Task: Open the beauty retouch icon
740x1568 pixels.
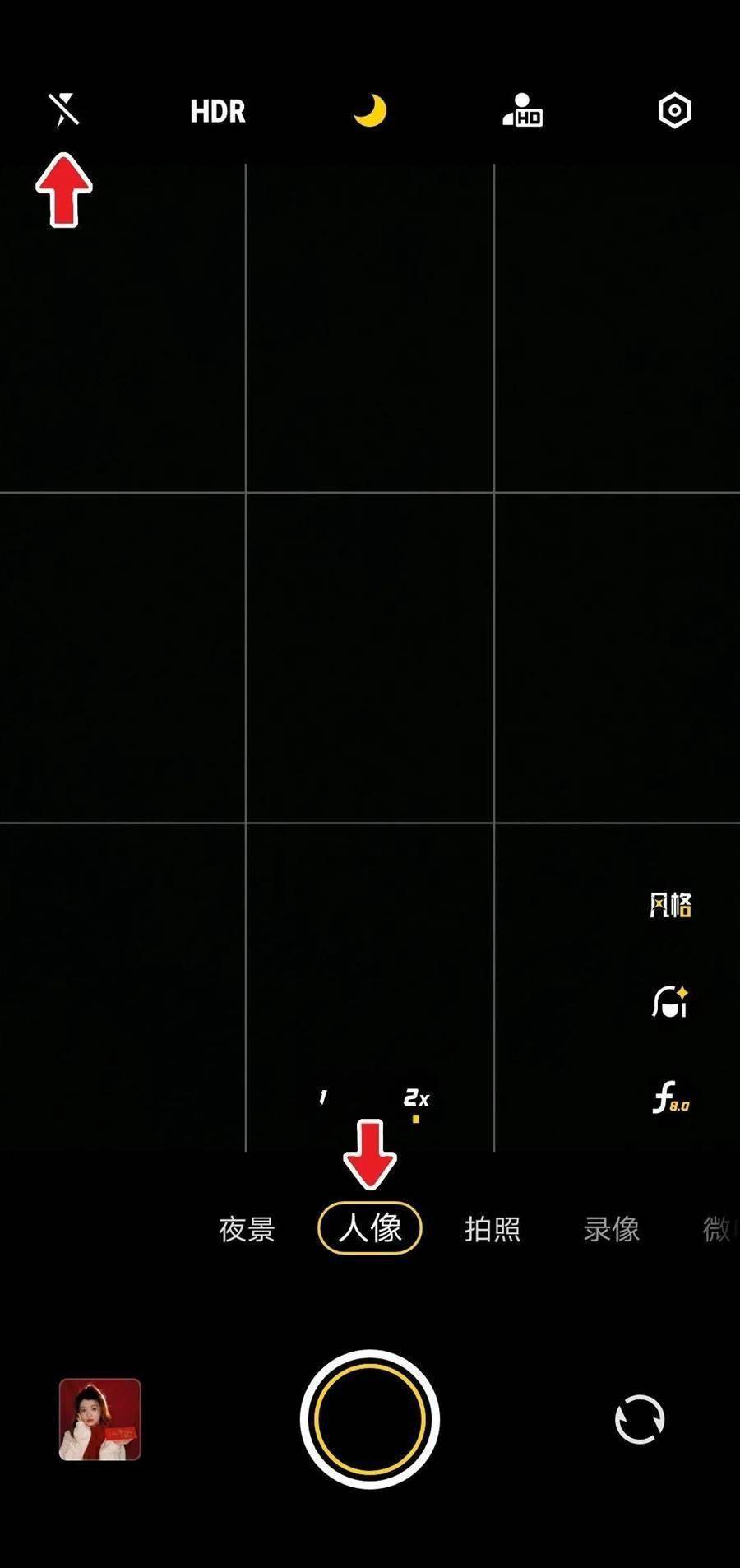Action: [670, 1002]
